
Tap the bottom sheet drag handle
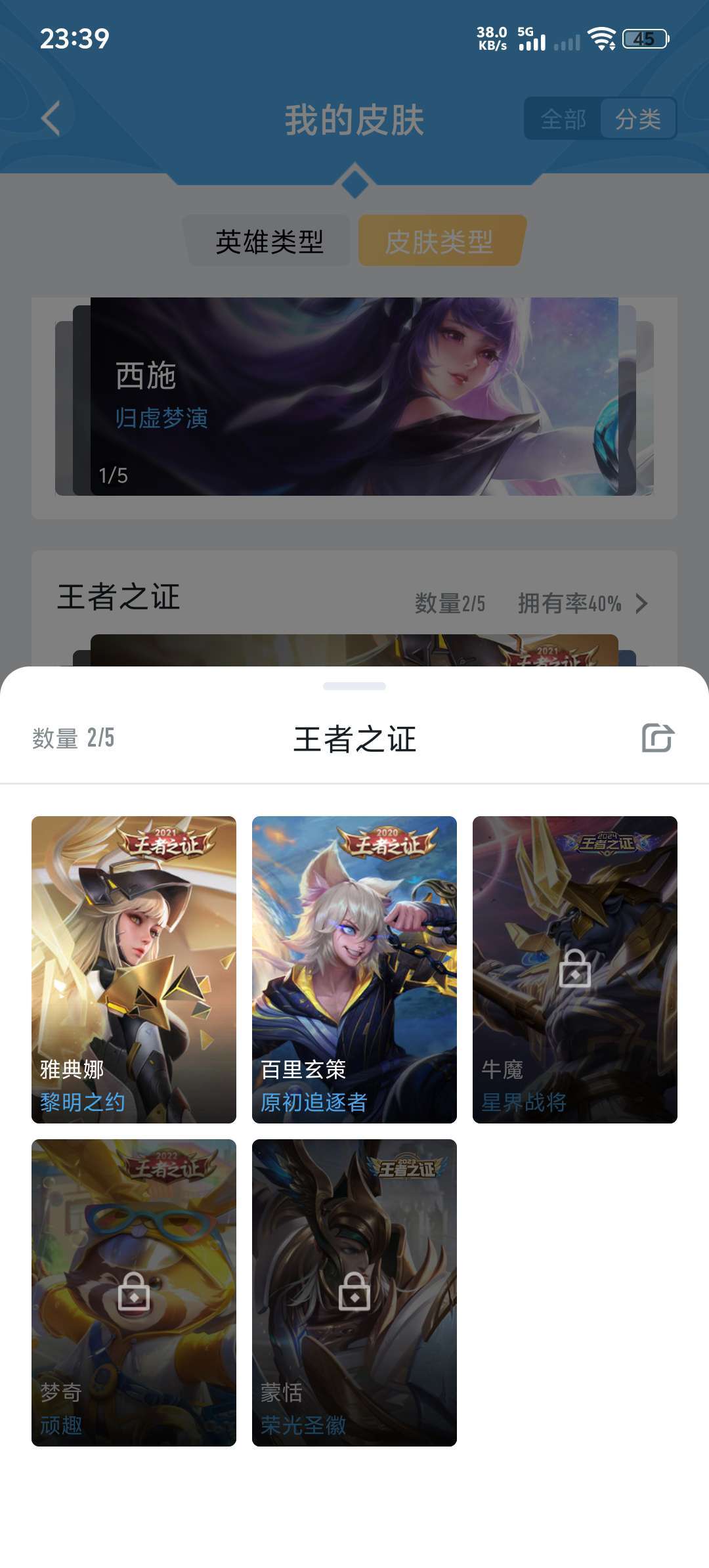[354, 686]
